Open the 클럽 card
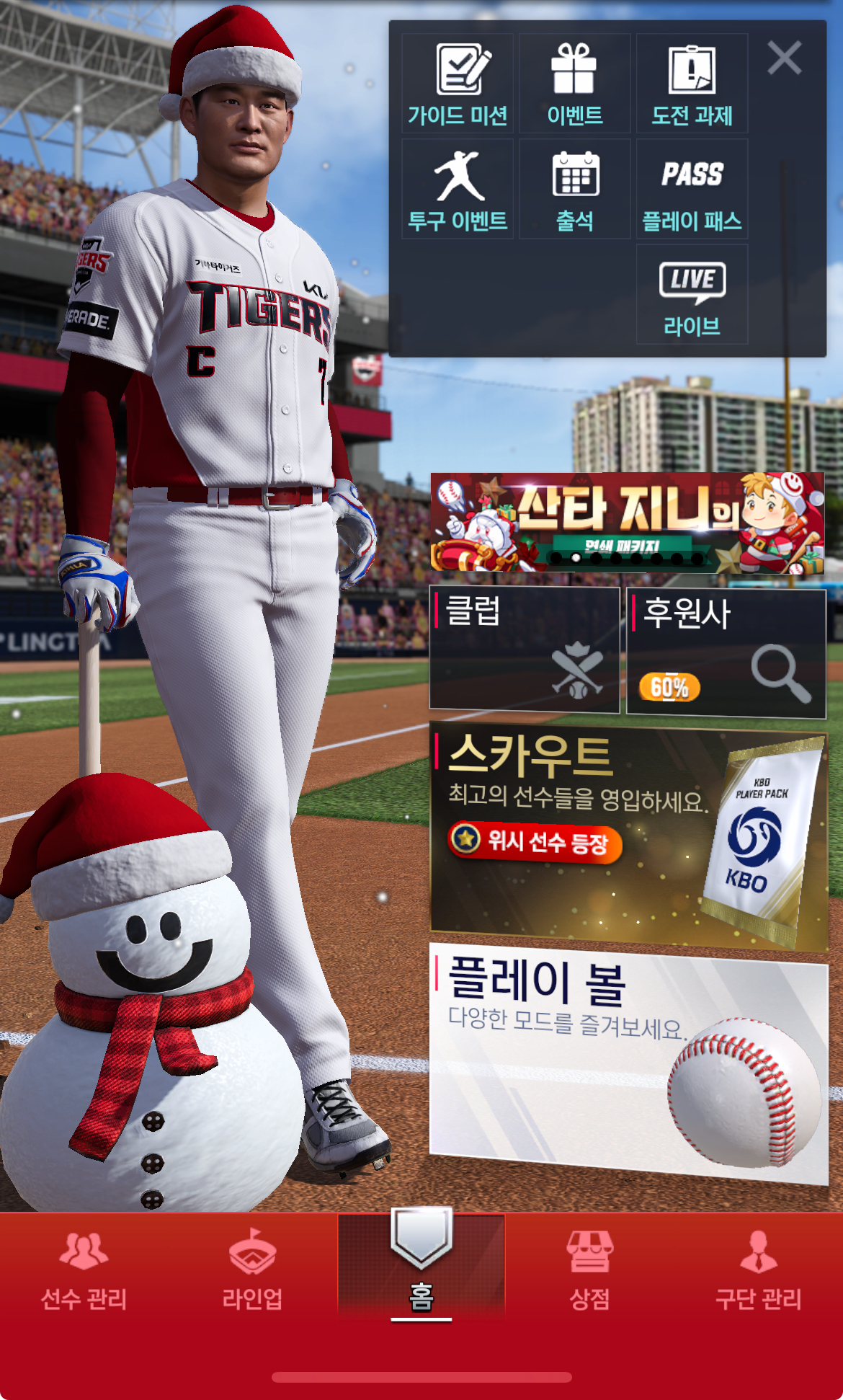843x1400 pixels. tap(525, 649)
